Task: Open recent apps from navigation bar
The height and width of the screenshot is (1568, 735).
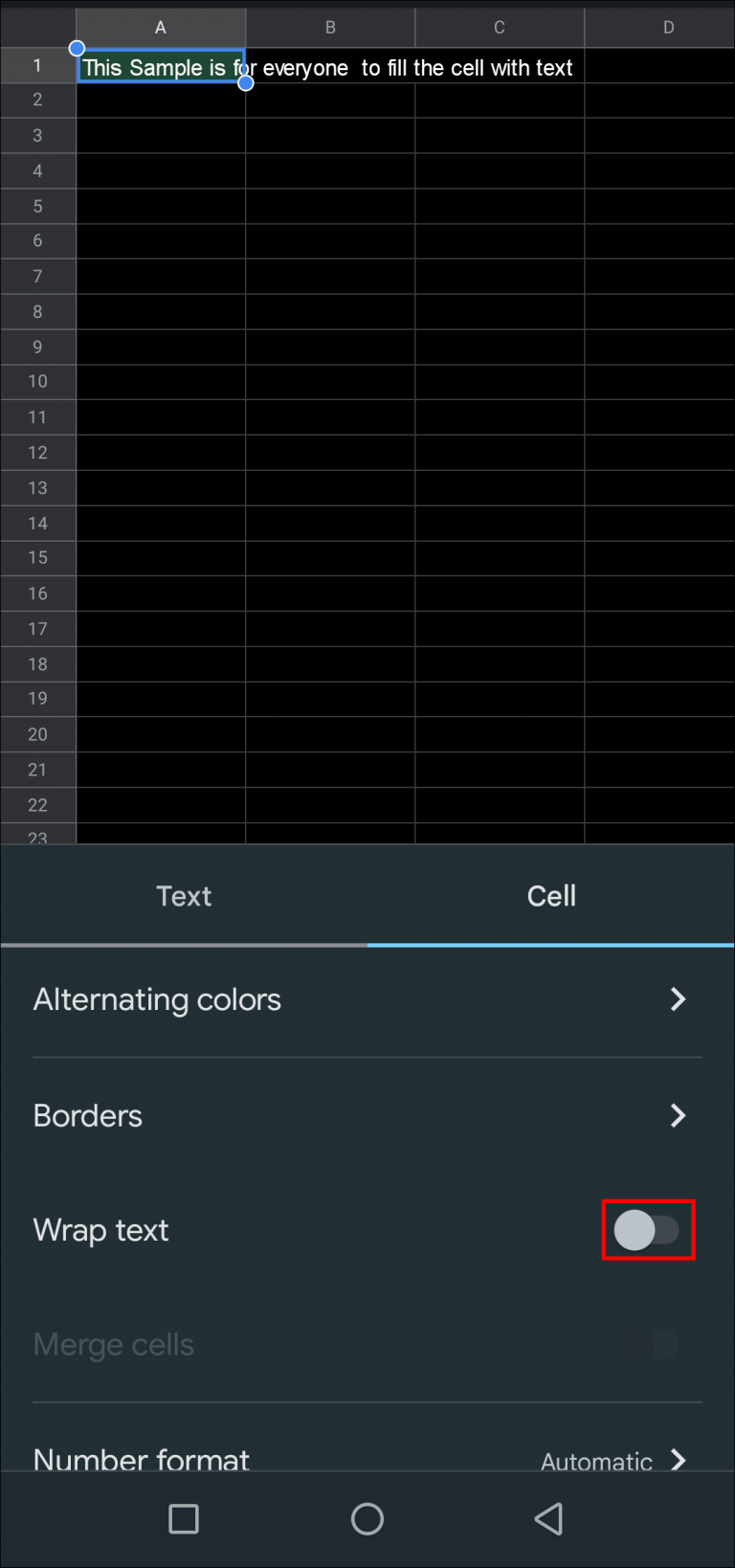Action: (184, 1518)
